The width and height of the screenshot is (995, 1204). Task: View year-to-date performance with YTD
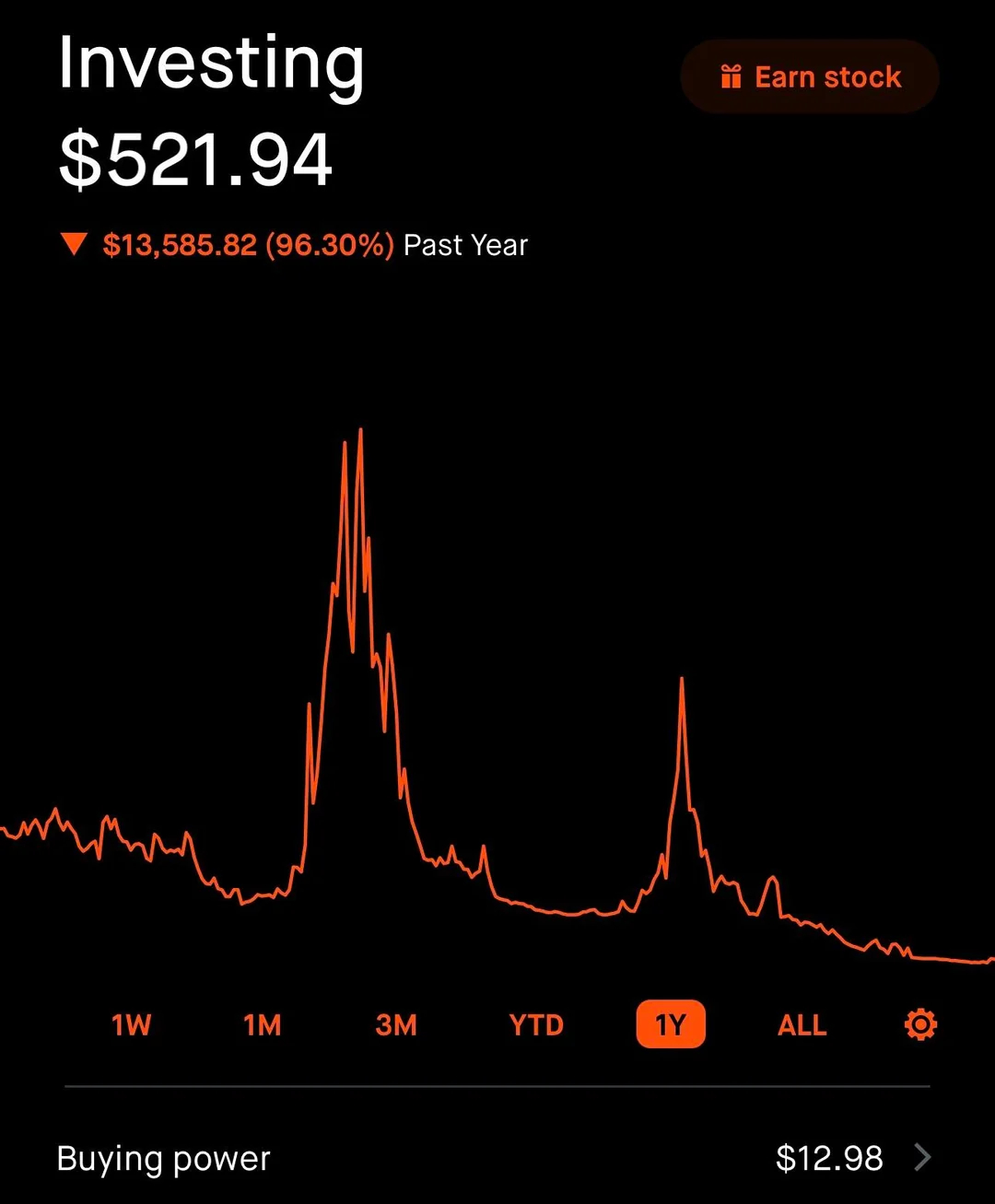click(x=535, y=1023)
